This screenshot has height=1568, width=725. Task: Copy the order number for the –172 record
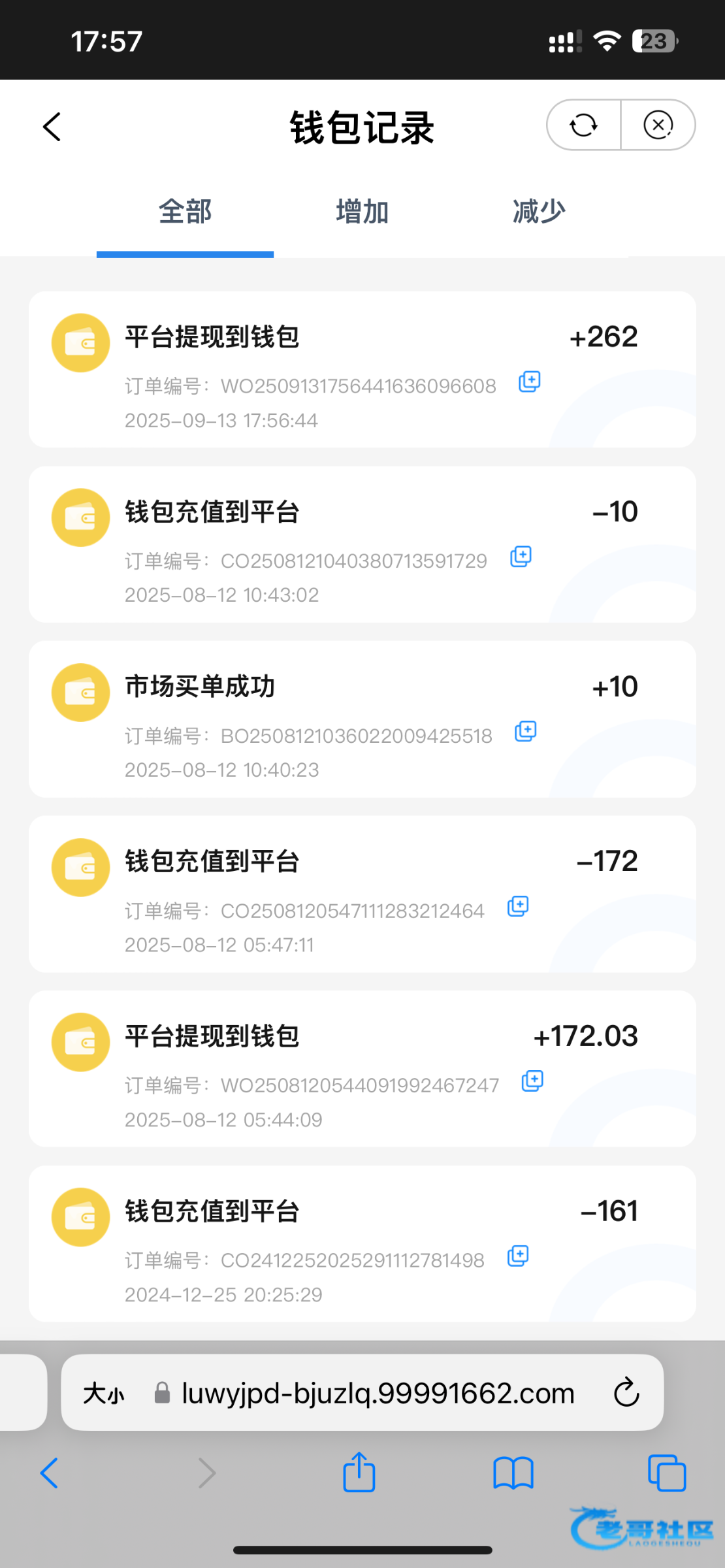coord(518,907)
